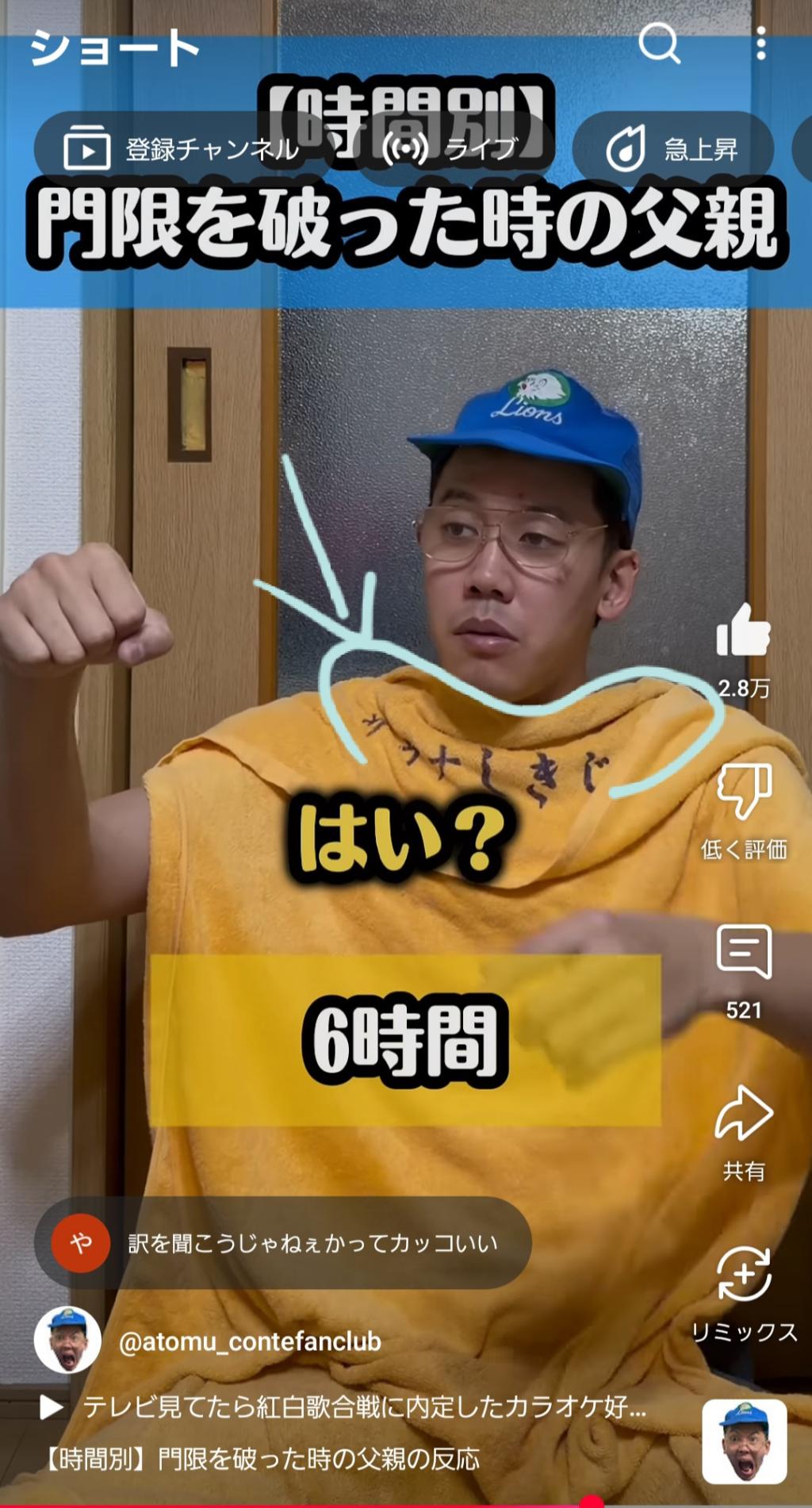Image resolution: width=812 pixels, height=1508 pixels.
Task: Select the 急上昇 chip
Action: pyautogui.click(x=672, y=149)
